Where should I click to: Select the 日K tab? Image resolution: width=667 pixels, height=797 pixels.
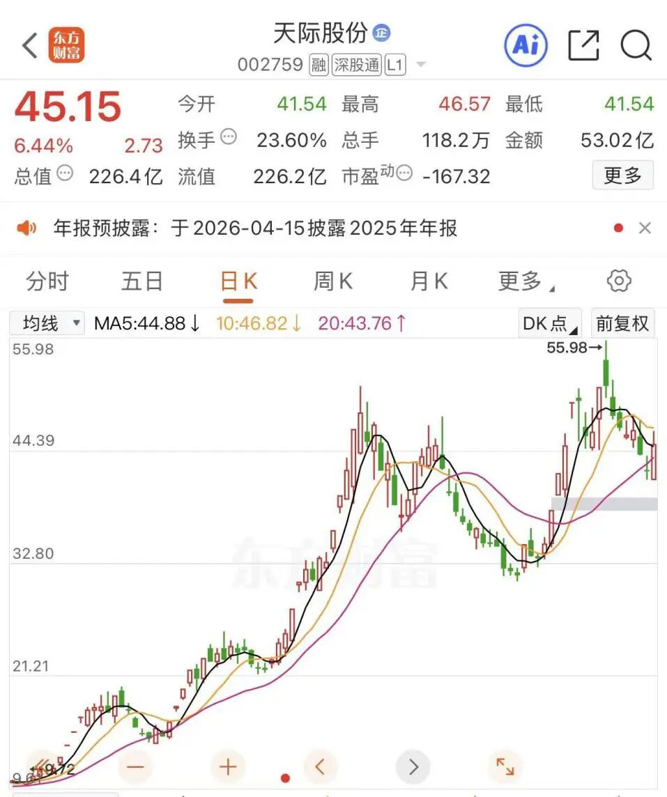[x=239, y=281]
